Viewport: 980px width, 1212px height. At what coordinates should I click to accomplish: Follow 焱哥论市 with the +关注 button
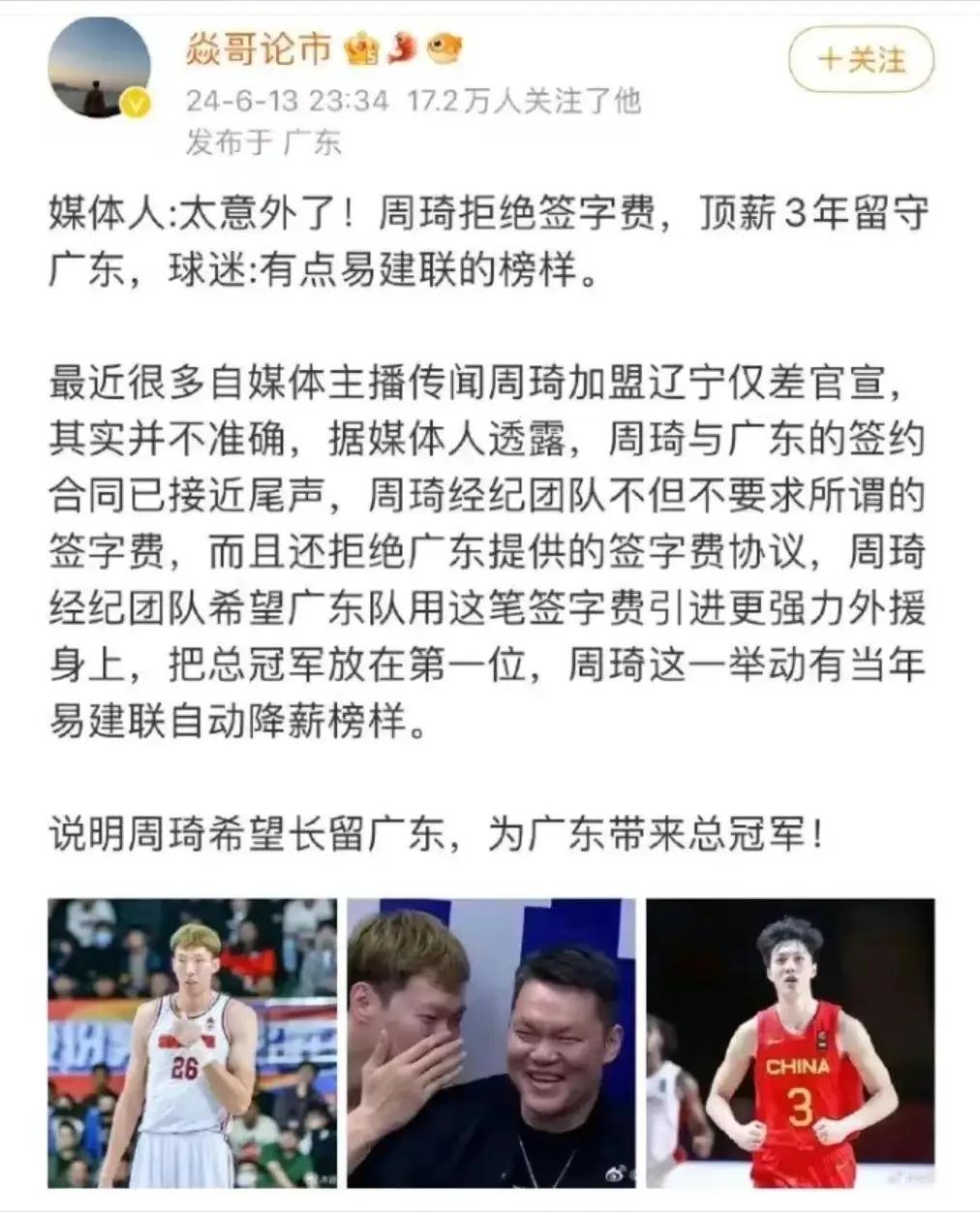(x=861, y=61)
